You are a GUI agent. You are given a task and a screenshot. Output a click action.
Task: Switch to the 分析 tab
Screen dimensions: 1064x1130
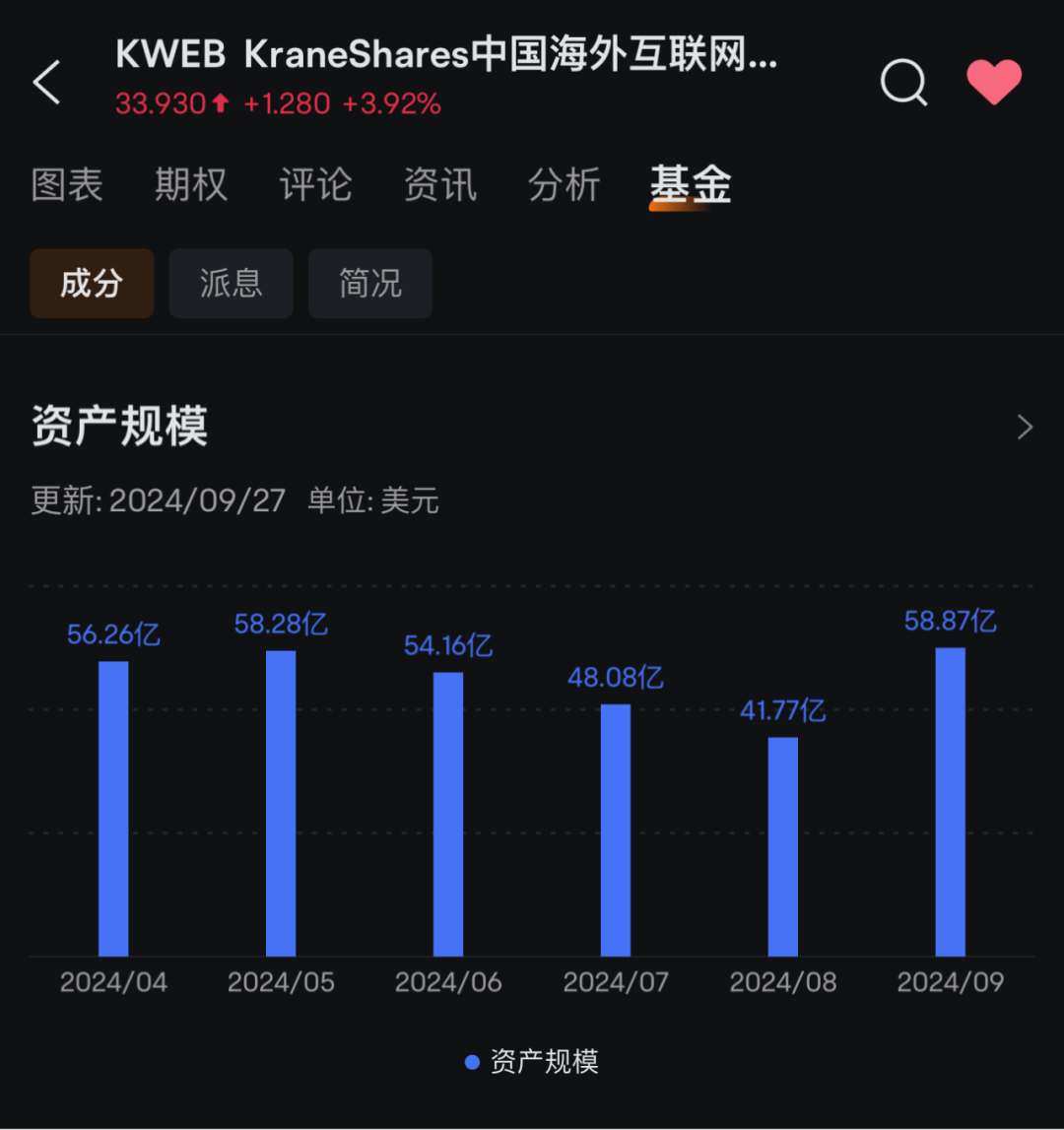565,185
